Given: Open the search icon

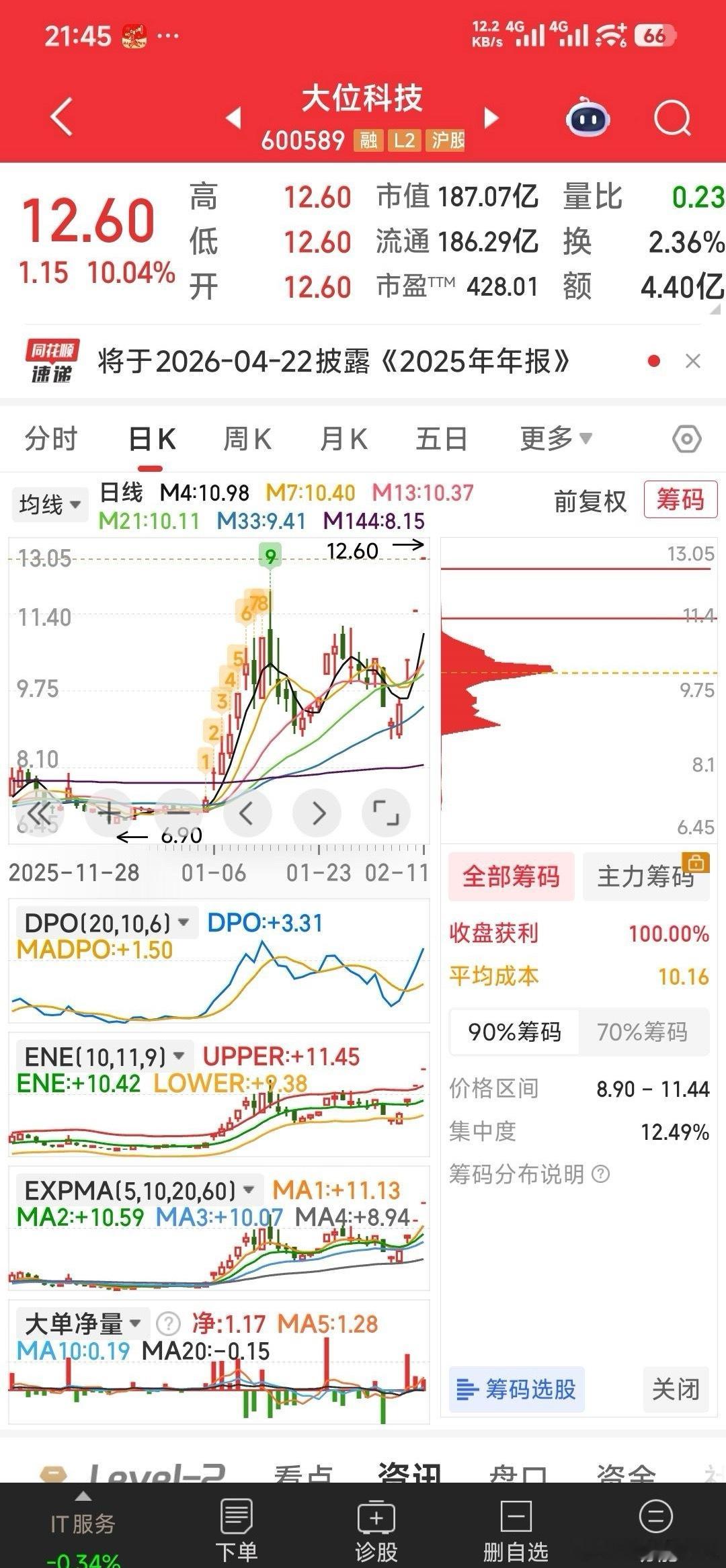Looking at the screenshot, I should coord(671,116).
